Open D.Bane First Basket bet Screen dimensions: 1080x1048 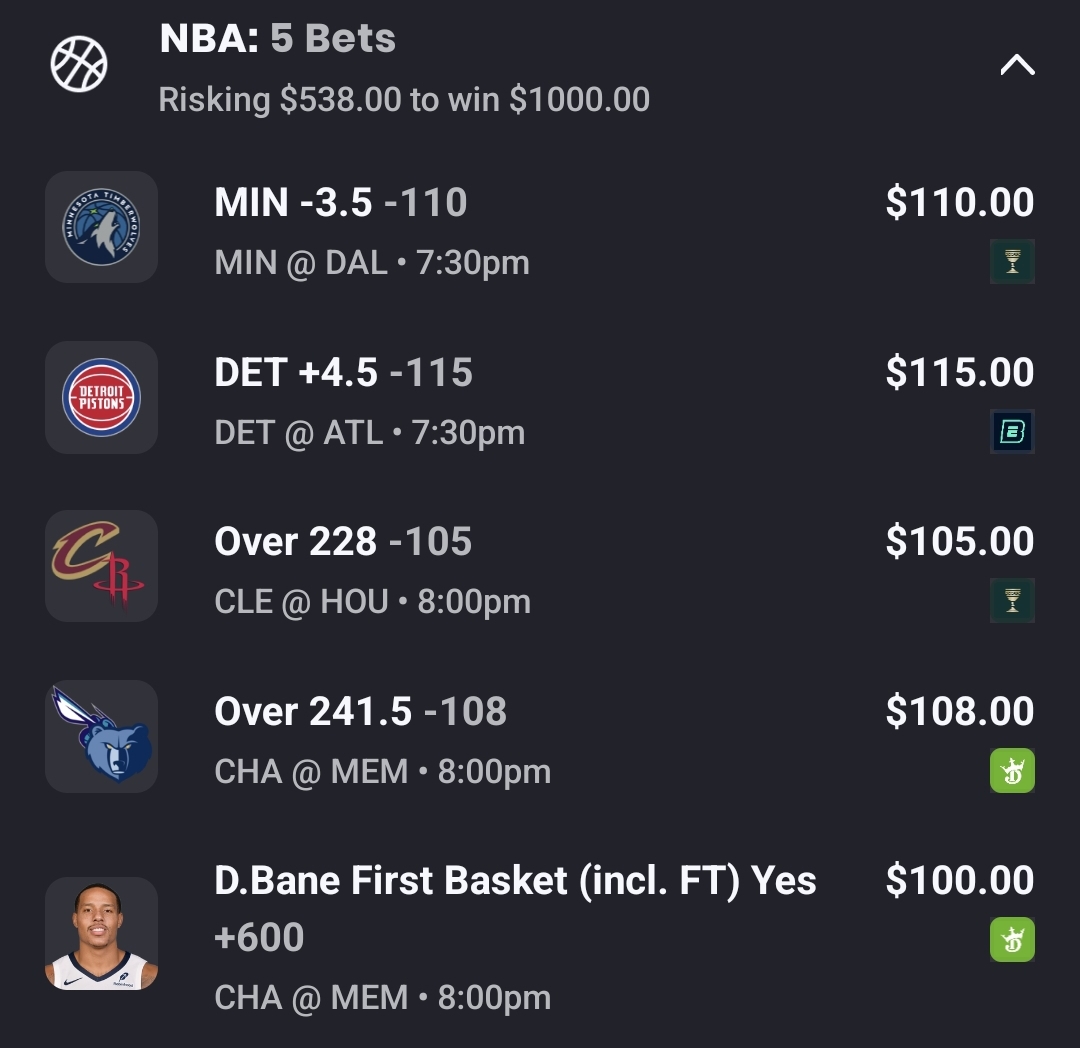pyautogui.click(x=515, y=882)
